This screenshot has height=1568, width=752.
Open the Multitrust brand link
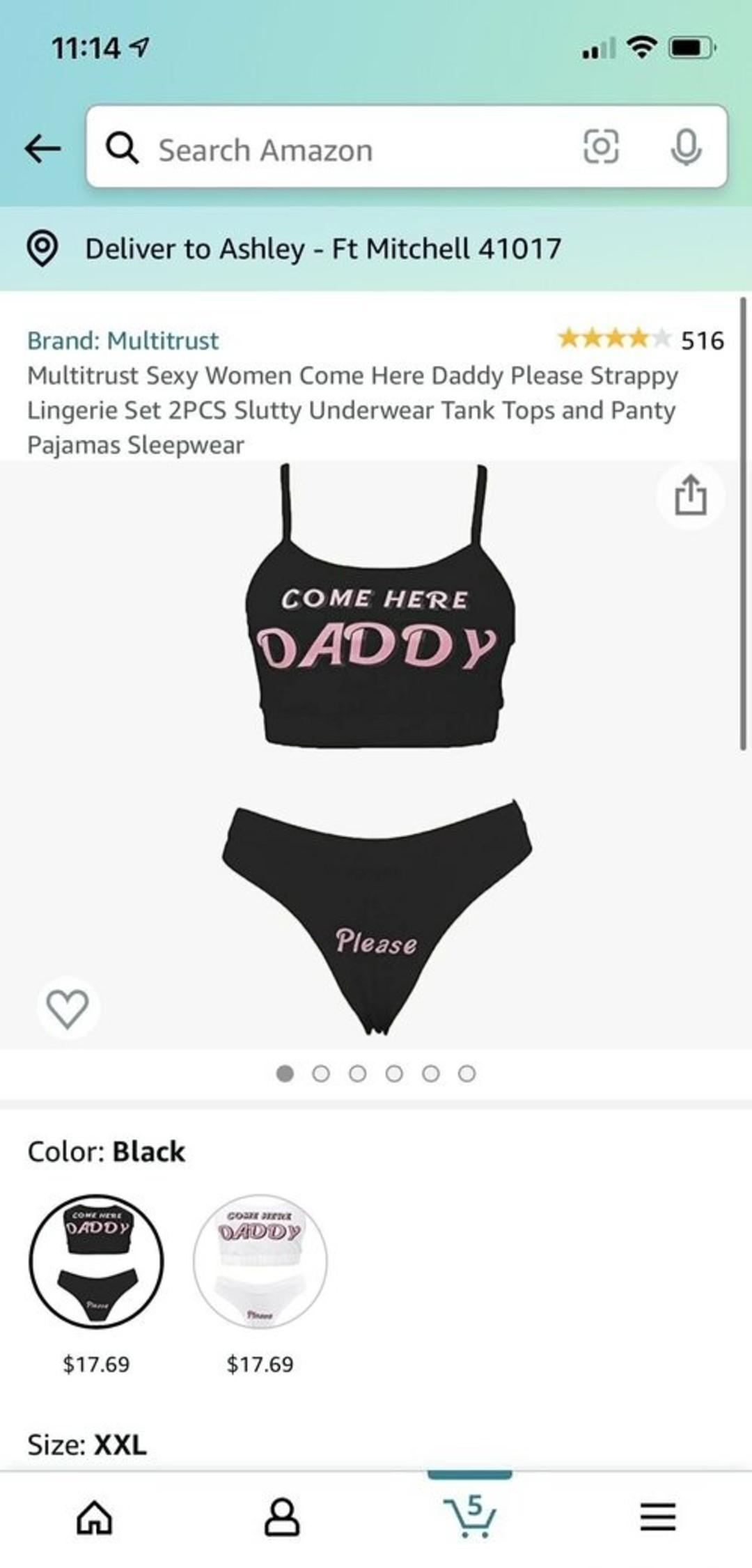coord(123,341)
